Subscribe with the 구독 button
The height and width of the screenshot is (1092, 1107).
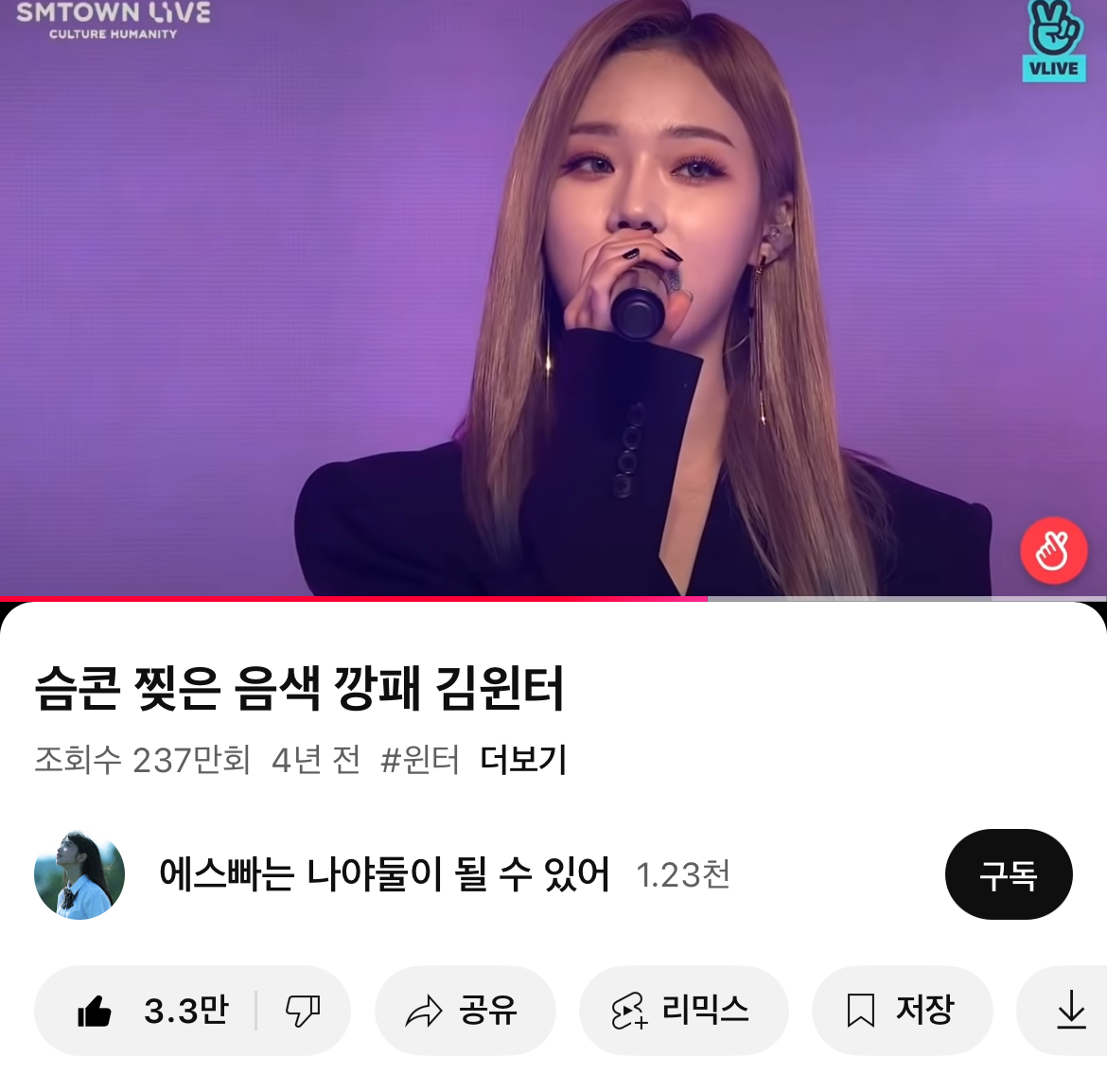[1008, 874]
